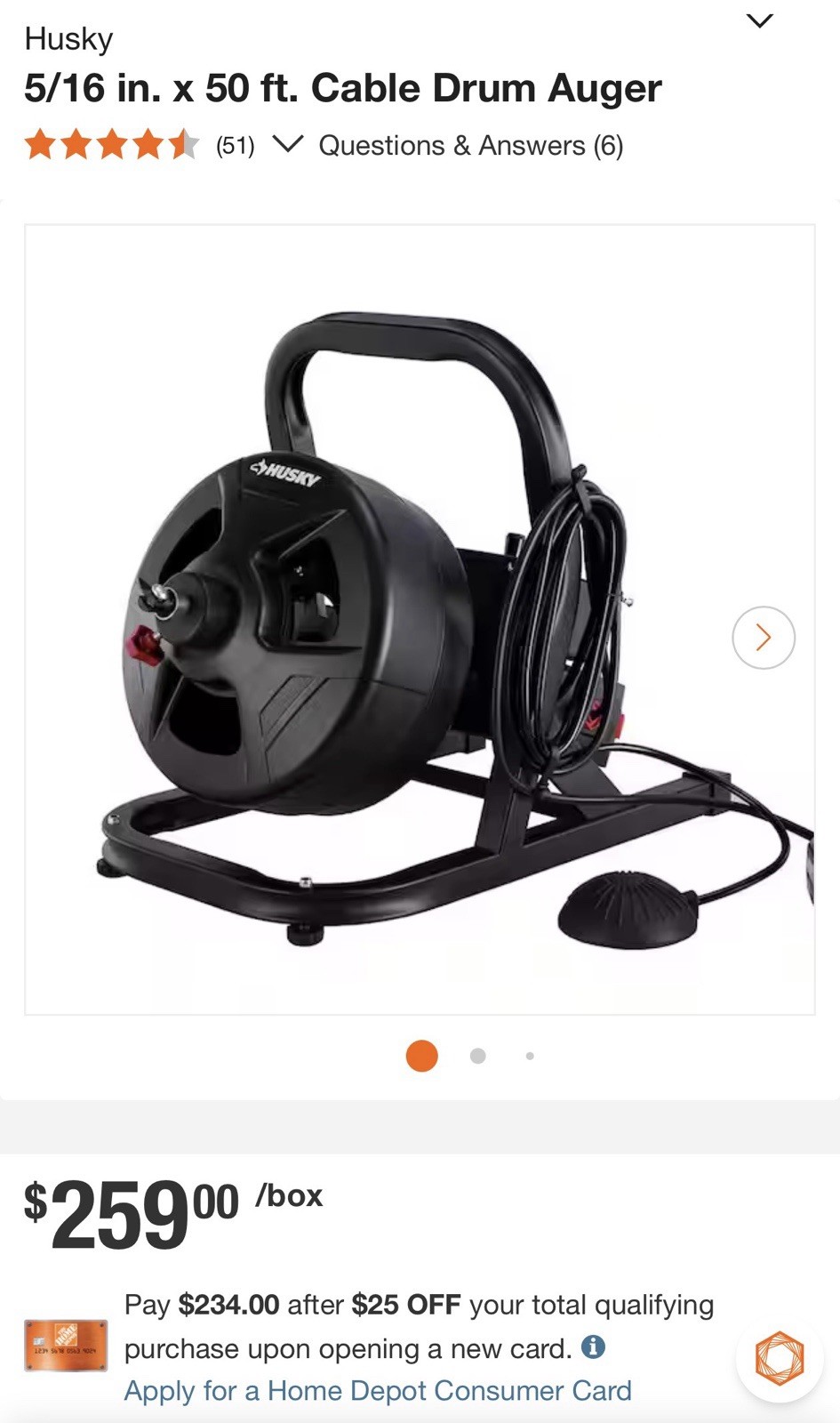Show the next product image
The height and width of the screenshot is (1423, 840).
point(763,637)
